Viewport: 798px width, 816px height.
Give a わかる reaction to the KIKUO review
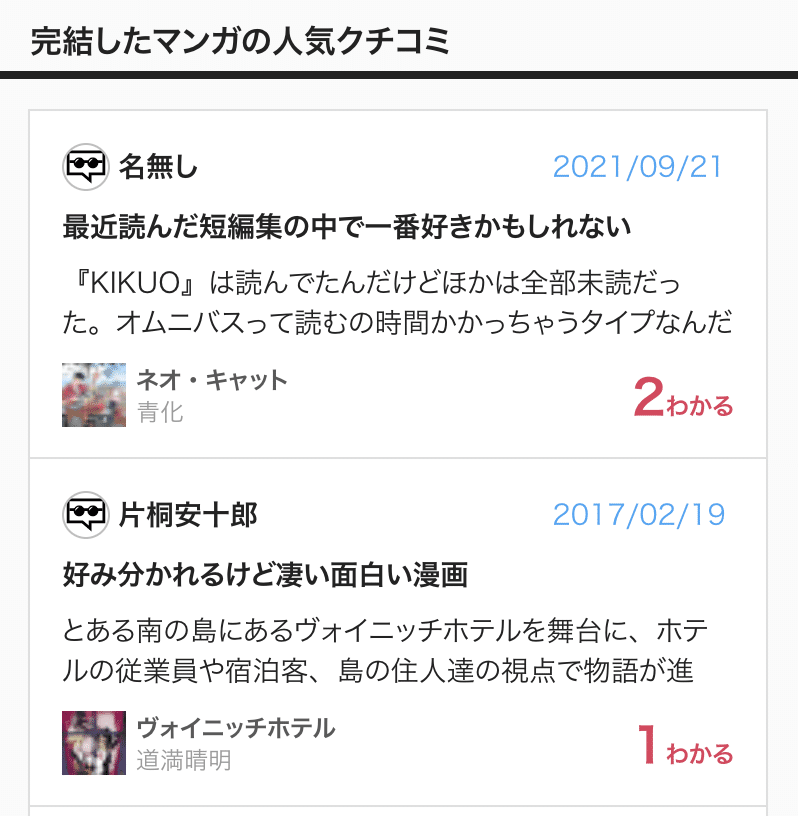coord(685,398)
